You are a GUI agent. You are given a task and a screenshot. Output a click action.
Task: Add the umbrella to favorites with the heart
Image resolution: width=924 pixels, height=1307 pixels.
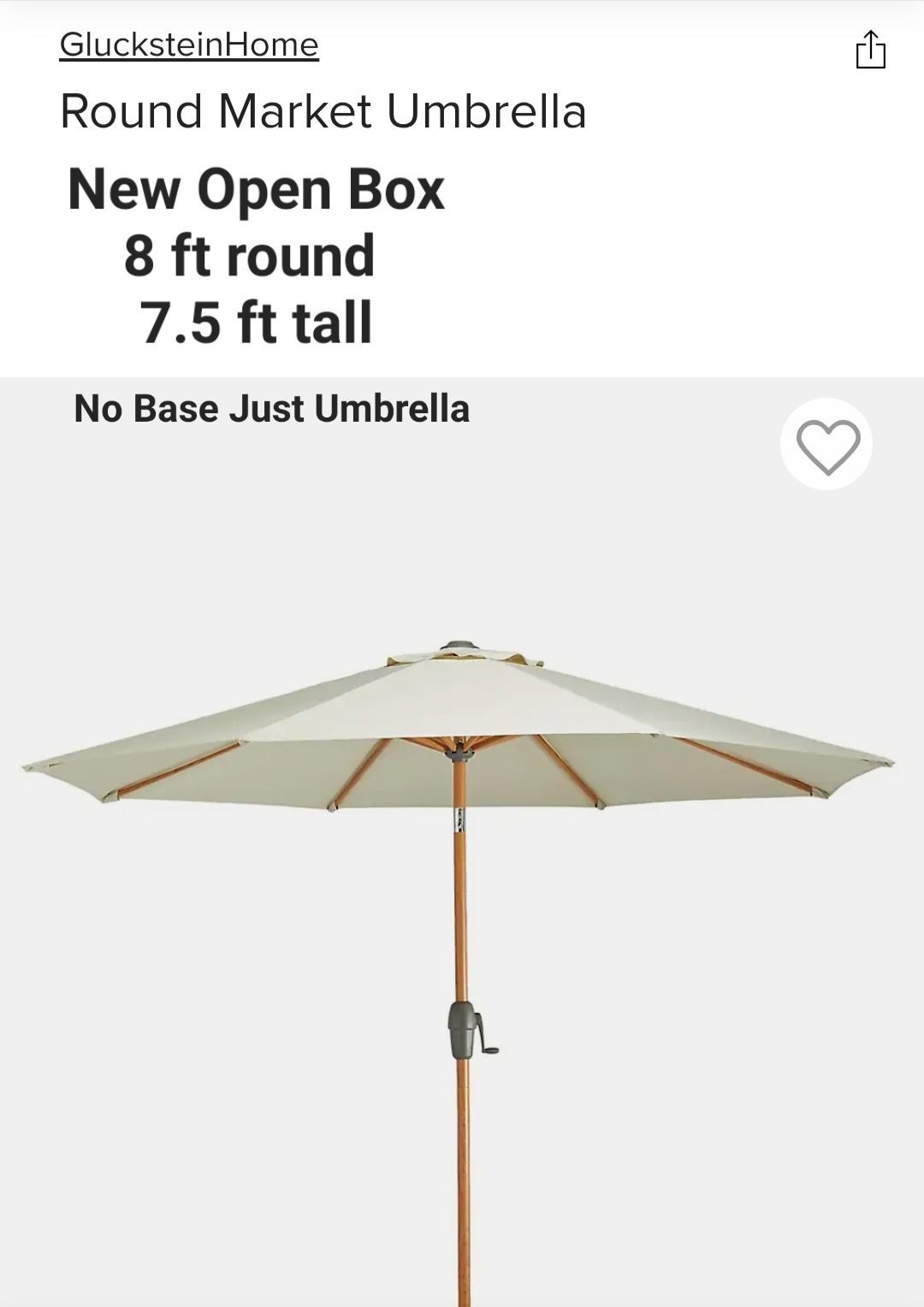pos(826,445)
